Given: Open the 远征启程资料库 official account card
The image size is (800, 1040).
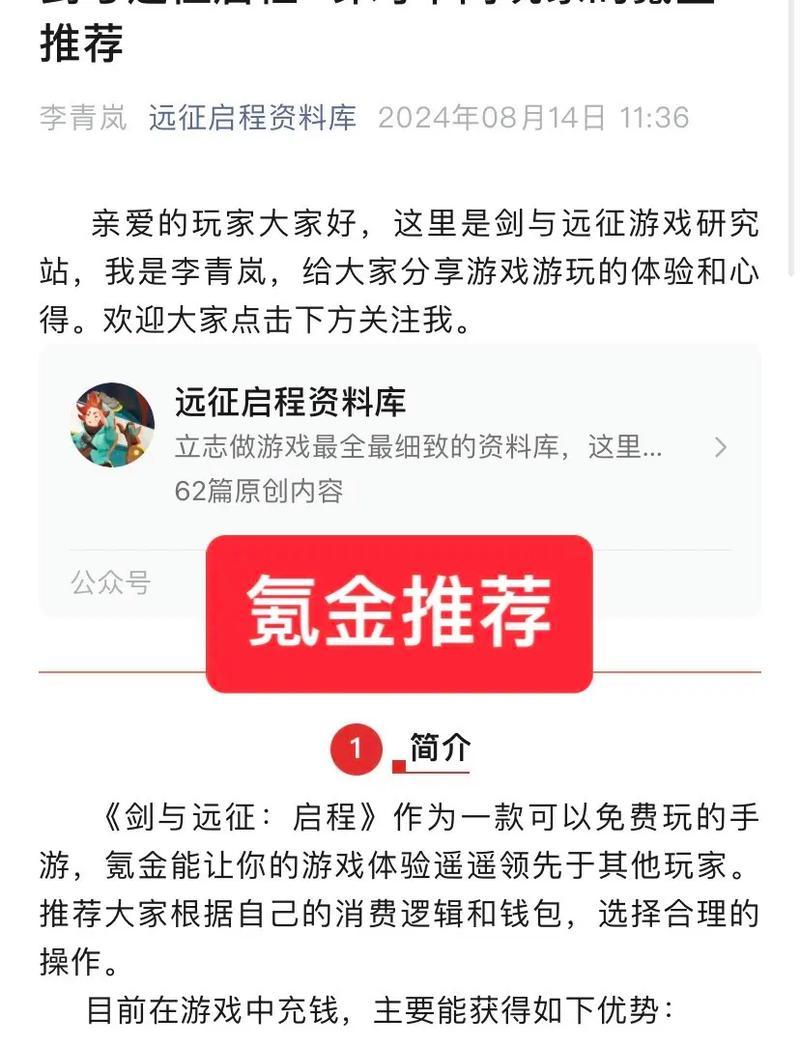Looking at the screenshot, I should coord(400,447).
